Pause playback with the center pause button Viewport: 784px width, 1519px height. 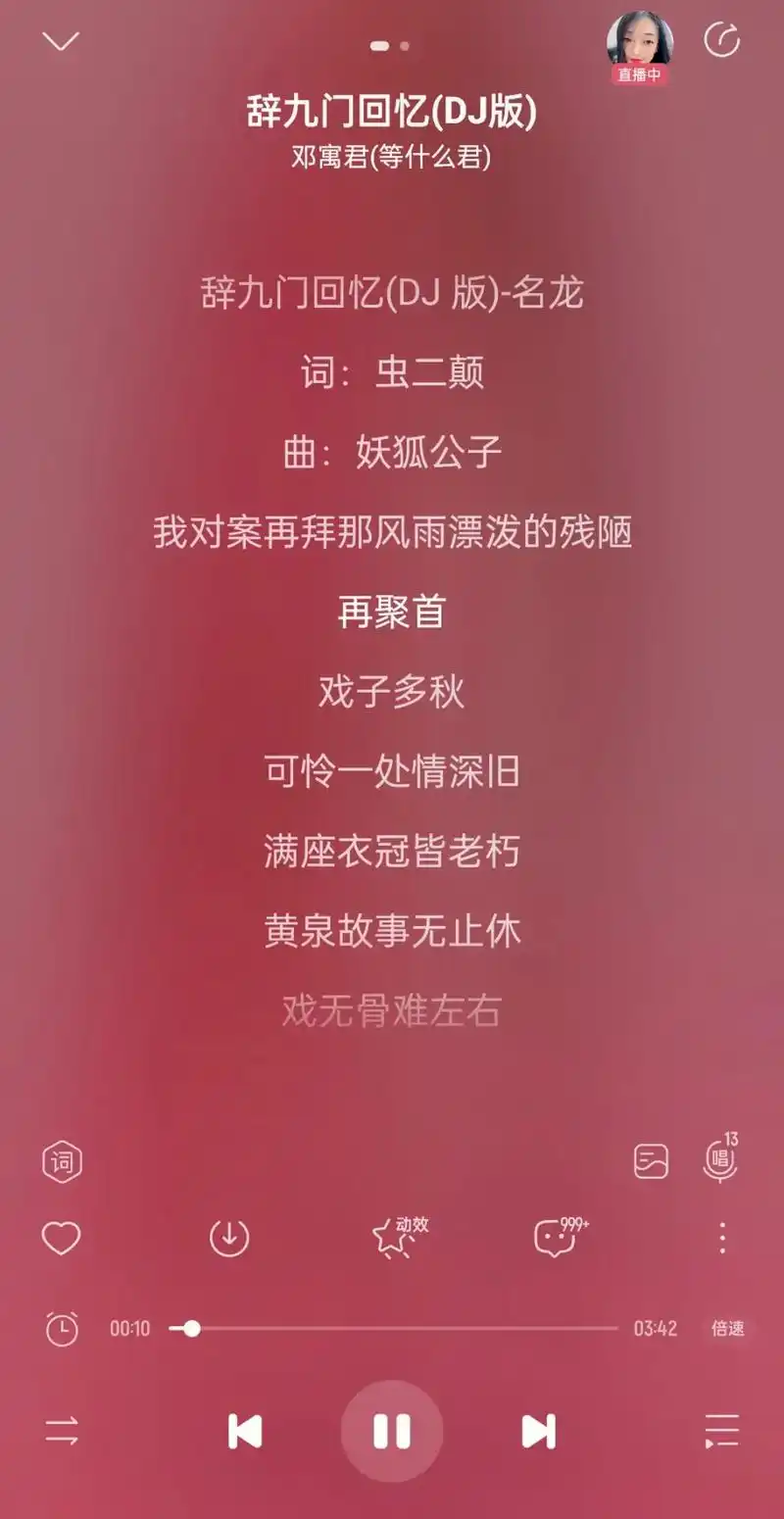pos(392,1431)
